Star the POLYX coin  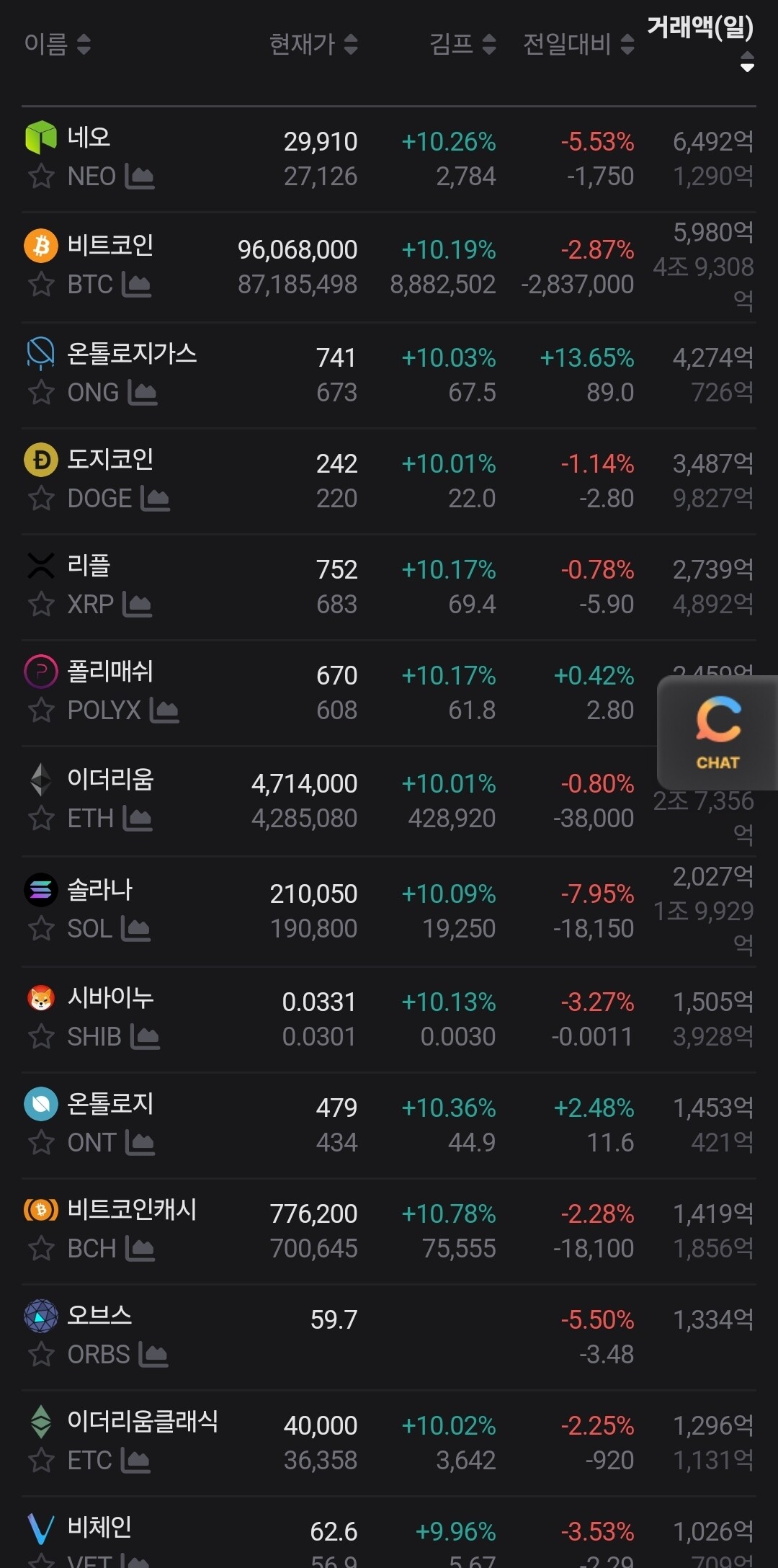(41, 710)
